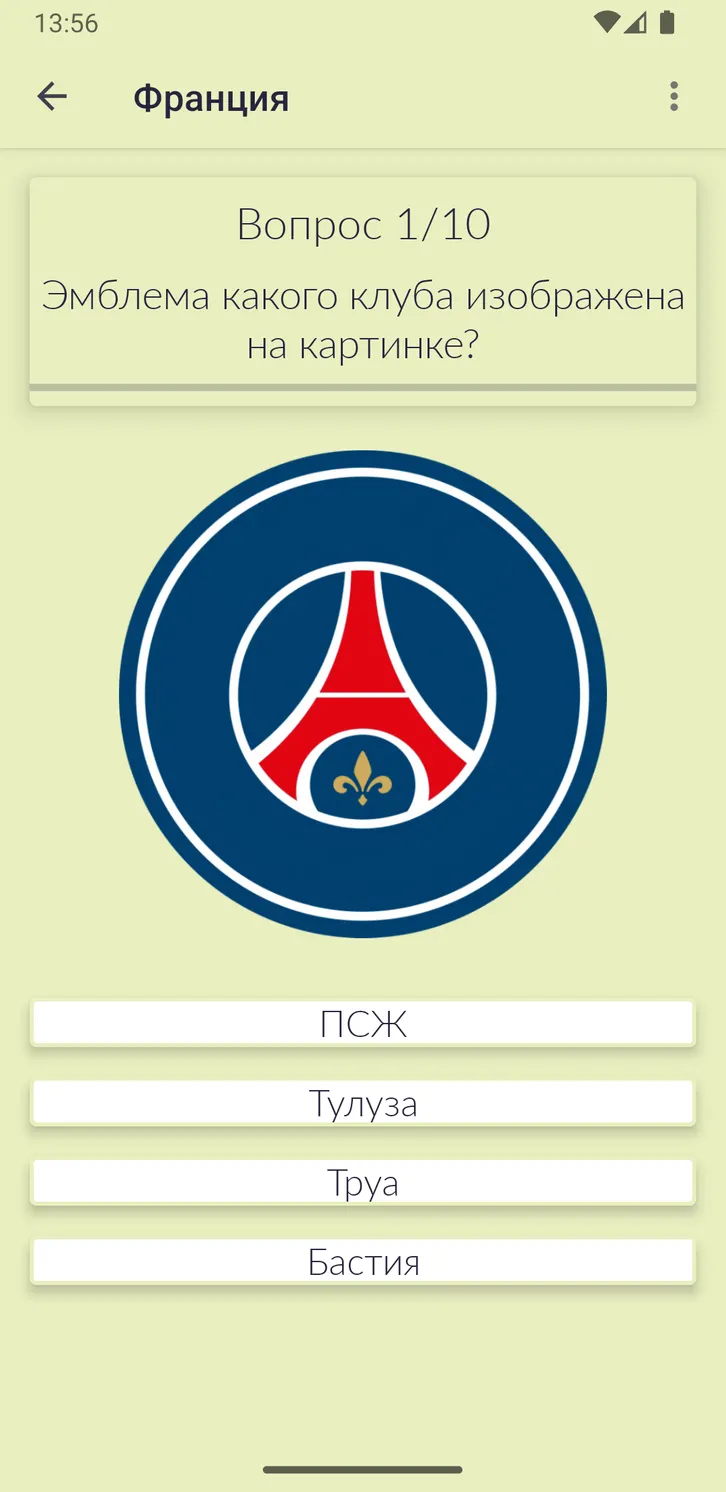
Task: Open the three-dot overflow menu
Action: click(674, 97)
